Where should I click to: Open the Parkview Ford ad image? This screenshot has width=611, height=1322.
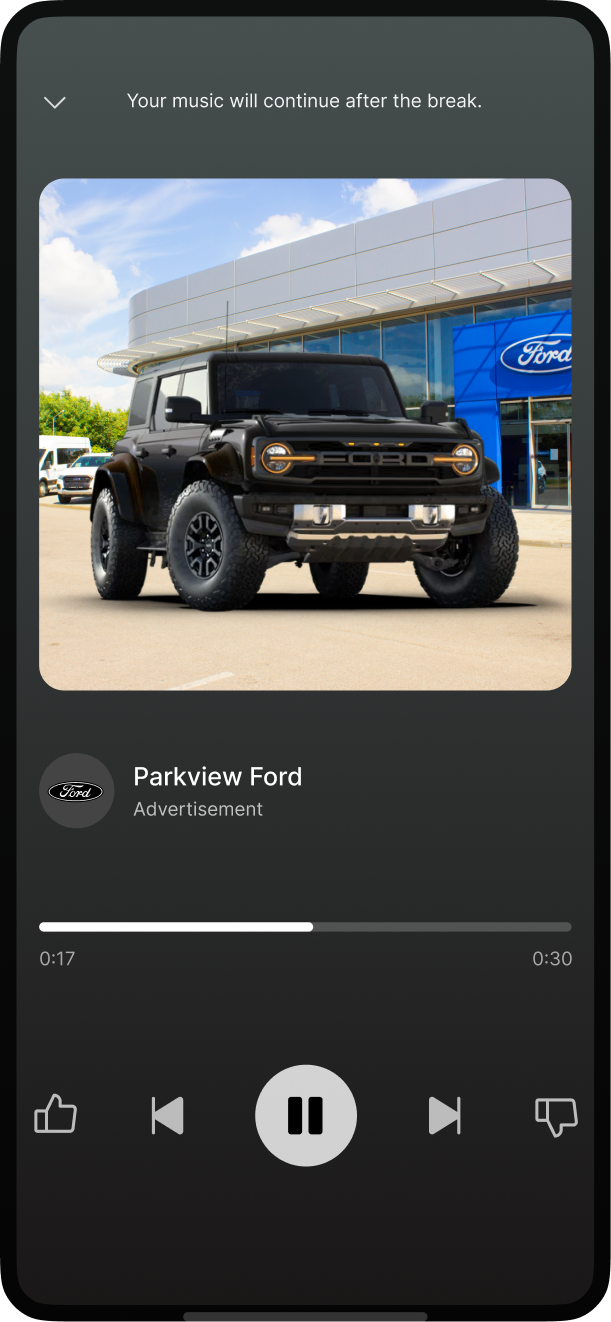point(305,434)
